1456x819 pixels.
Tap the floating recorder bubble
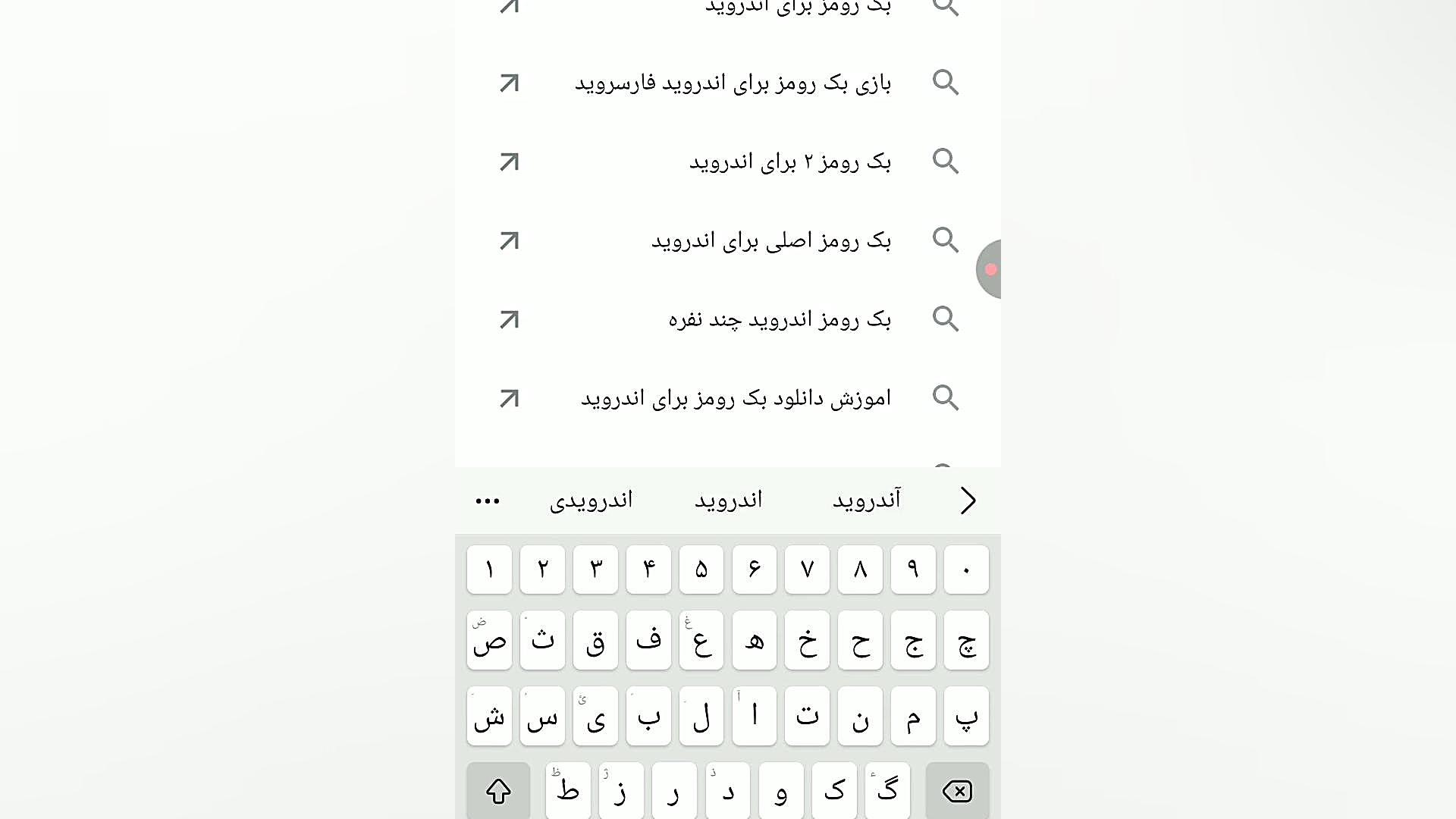click(989, 269)
